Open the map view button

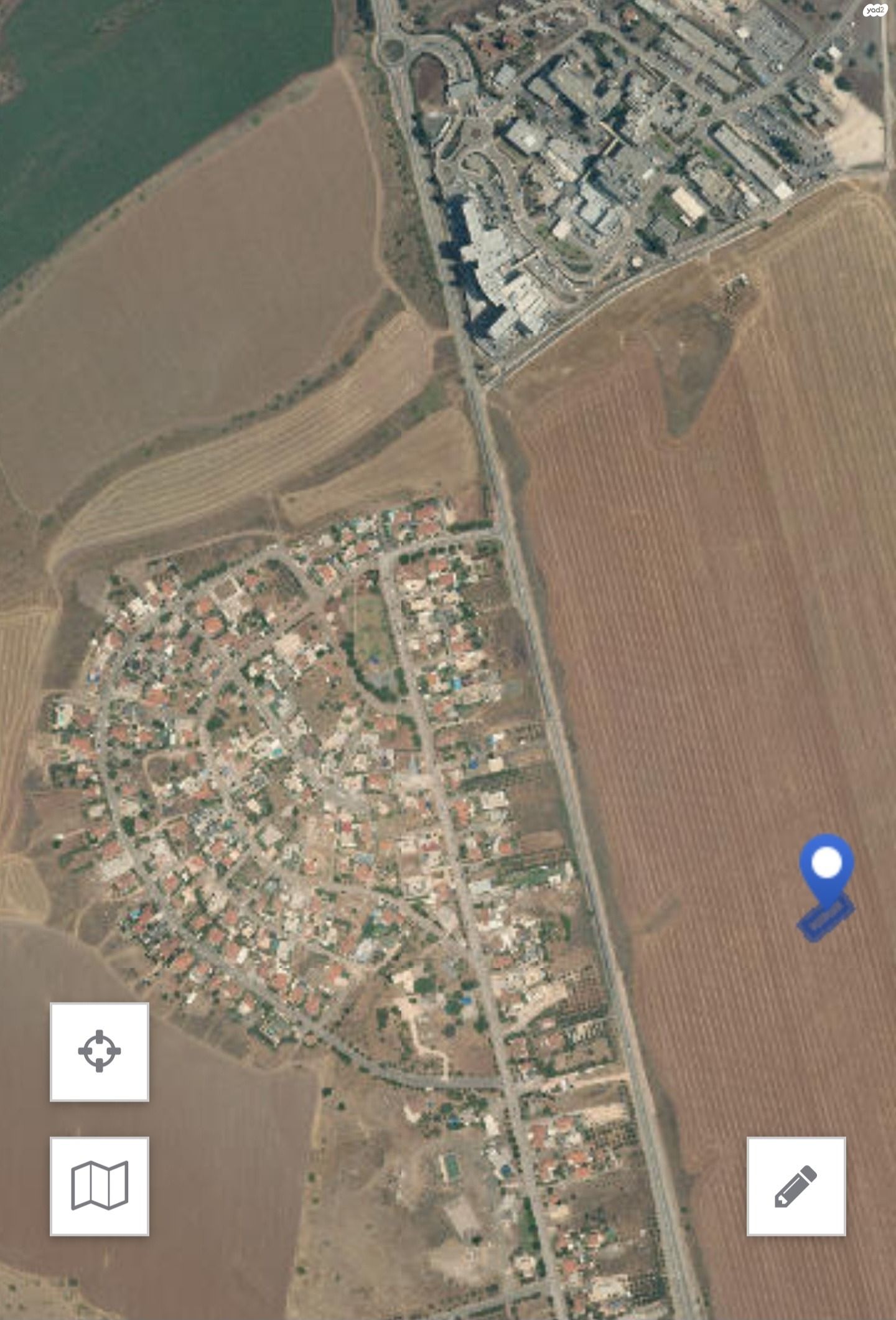(x=100, y=1186)
